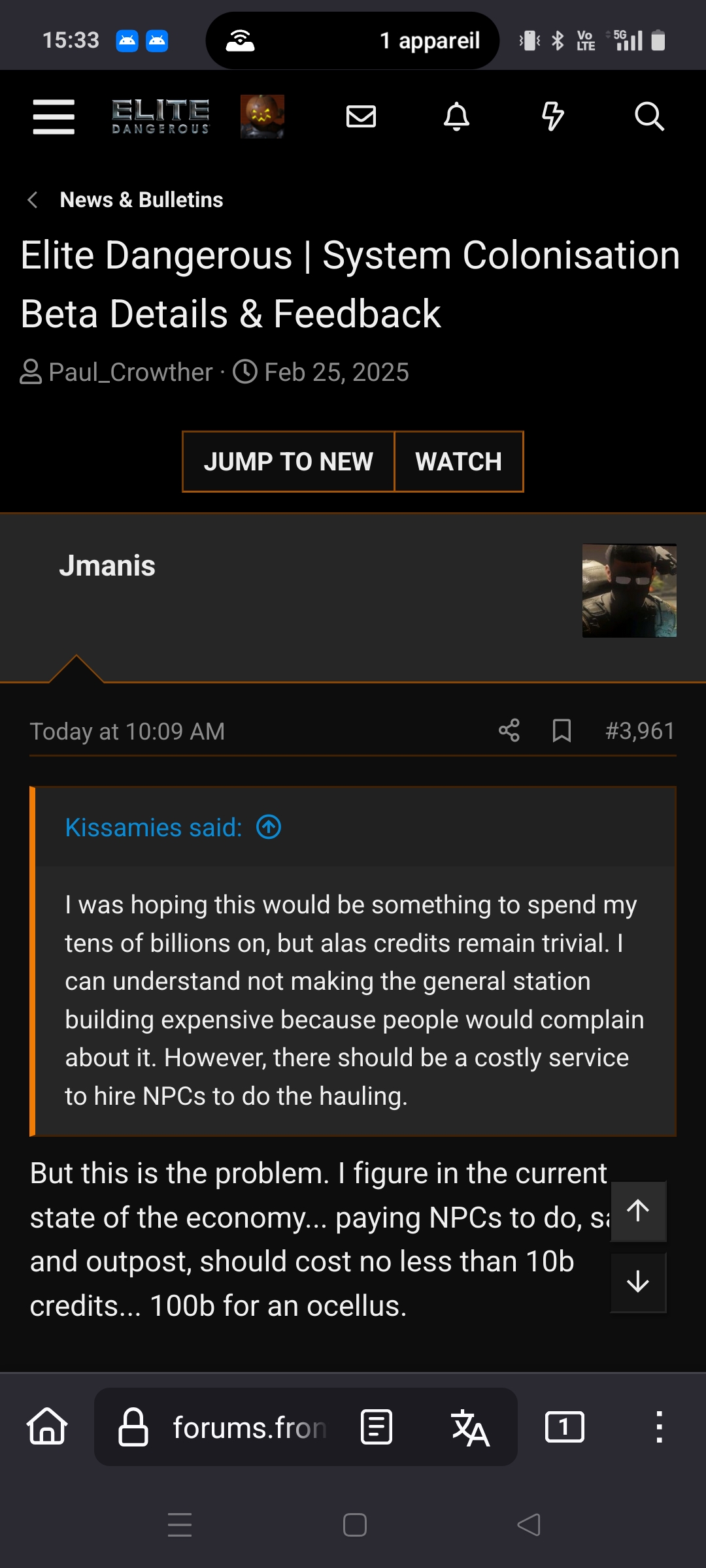706x1568 pixels.
Task: Open Jmanis's profile by username
Action: coord(107,566)
